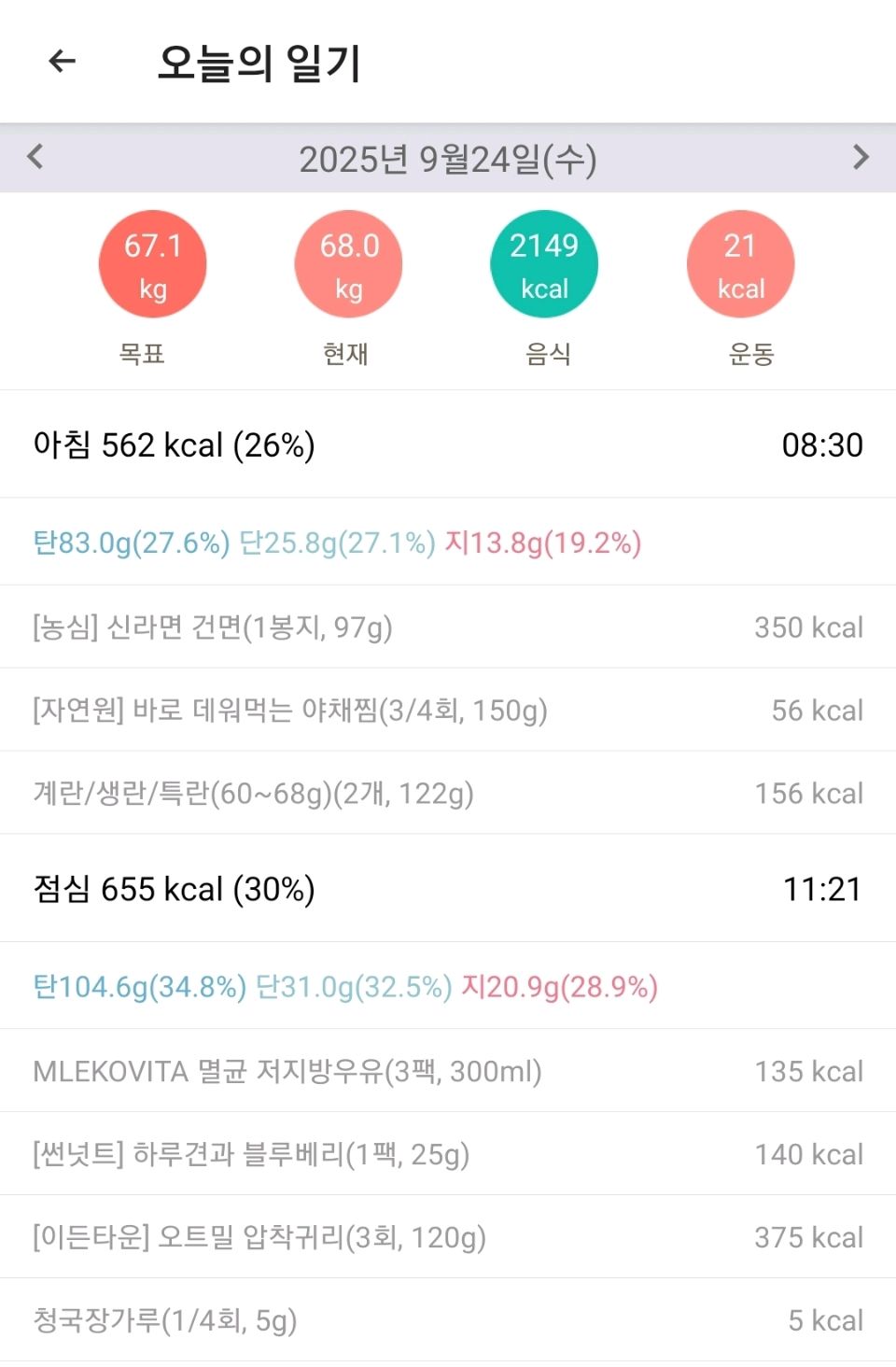This screenshot has height=1367, width=896.
Task: Go back from 오늘의 일기
Action: pyautogui.click(x=62, y=62)
